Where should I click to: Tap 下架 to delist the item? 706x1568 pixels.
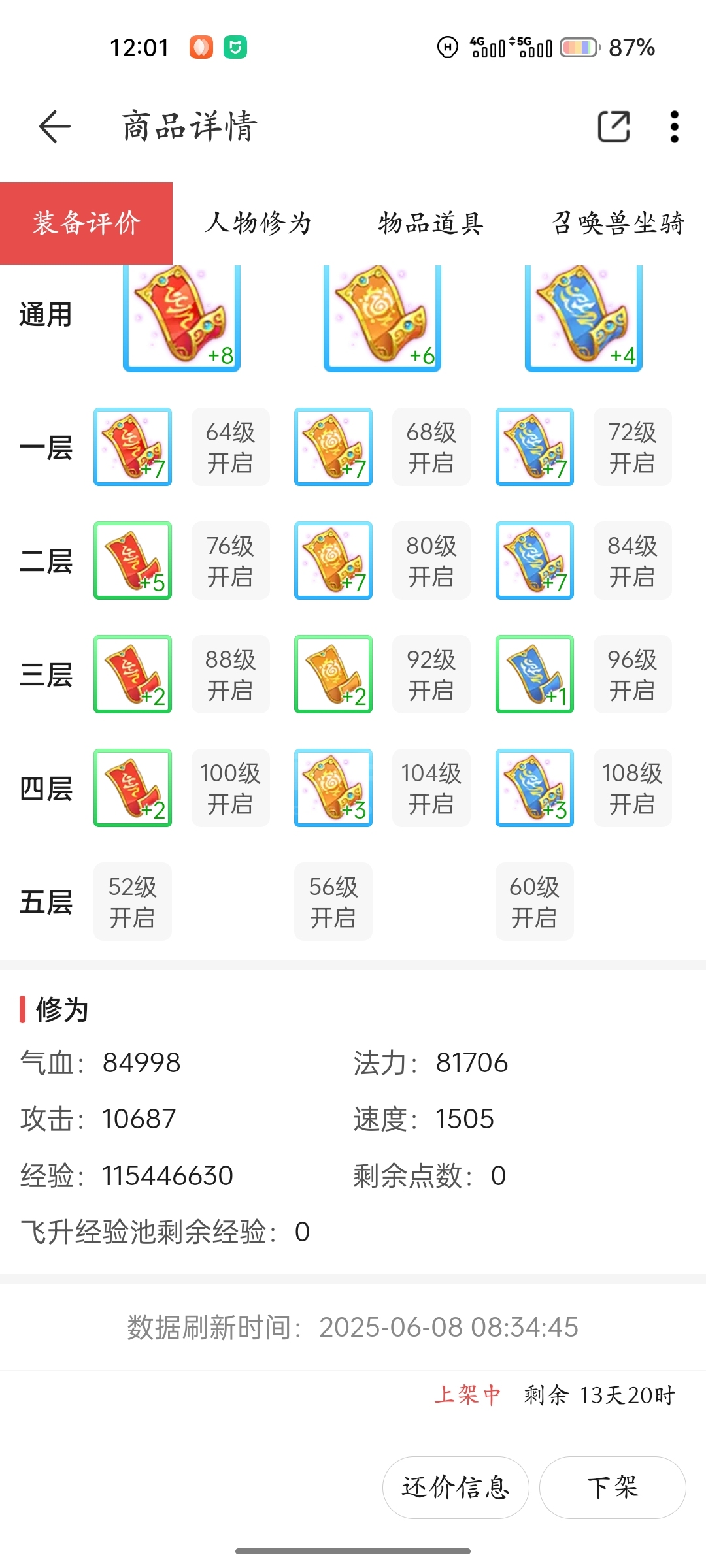click(x=613, y=1488)
